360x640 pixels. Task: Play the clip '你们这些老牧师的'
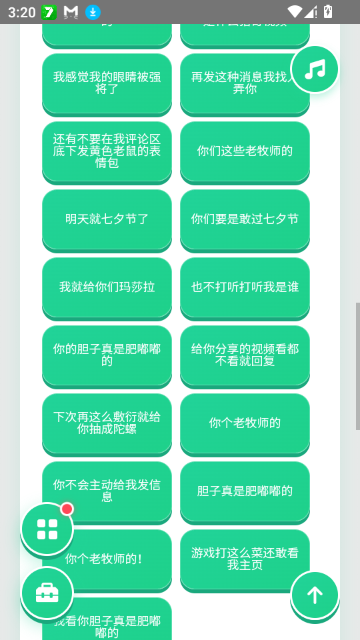pyautogui.click(x=245, y=152)
